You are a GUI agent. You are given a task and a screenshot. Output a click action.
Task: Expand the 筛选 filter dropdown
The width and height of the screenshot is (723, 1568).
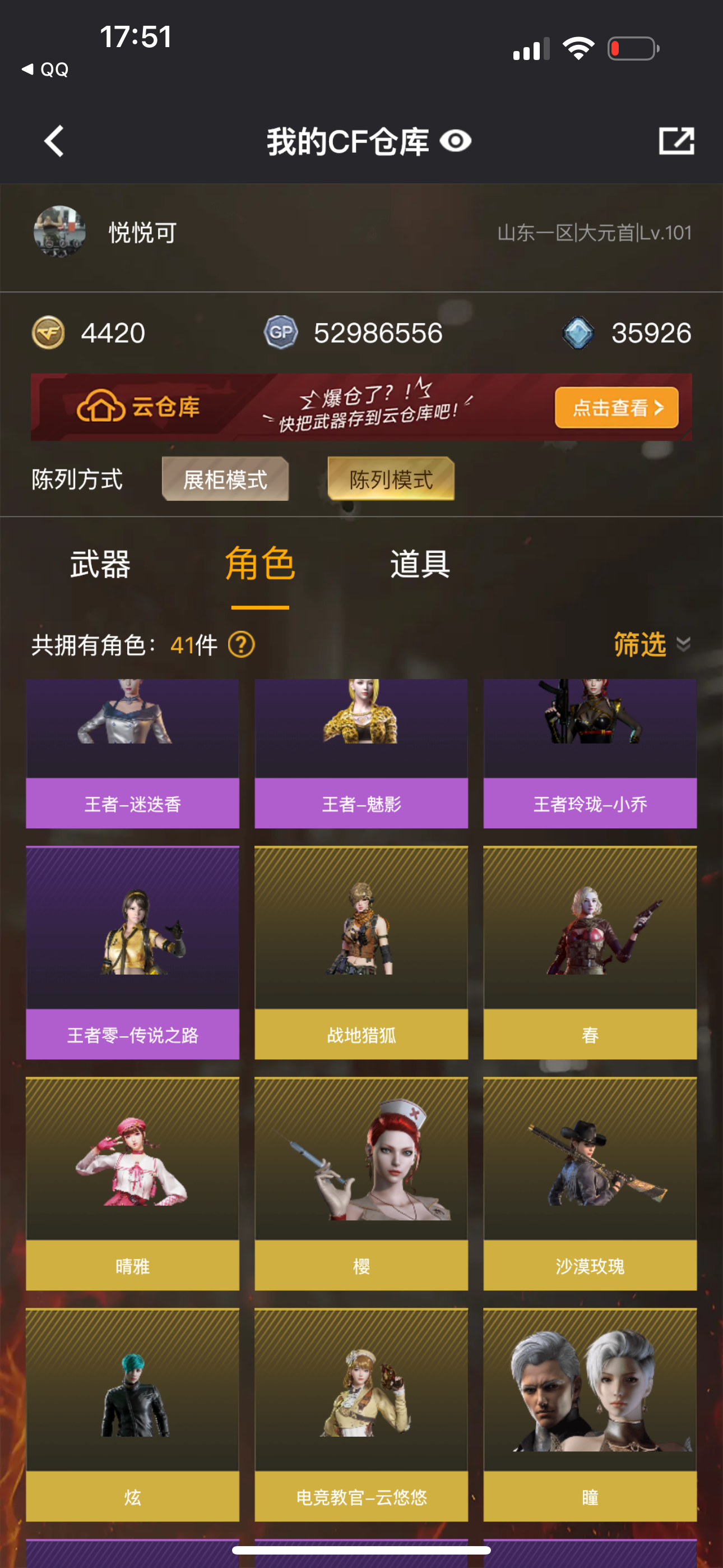[x=651, y=644]
